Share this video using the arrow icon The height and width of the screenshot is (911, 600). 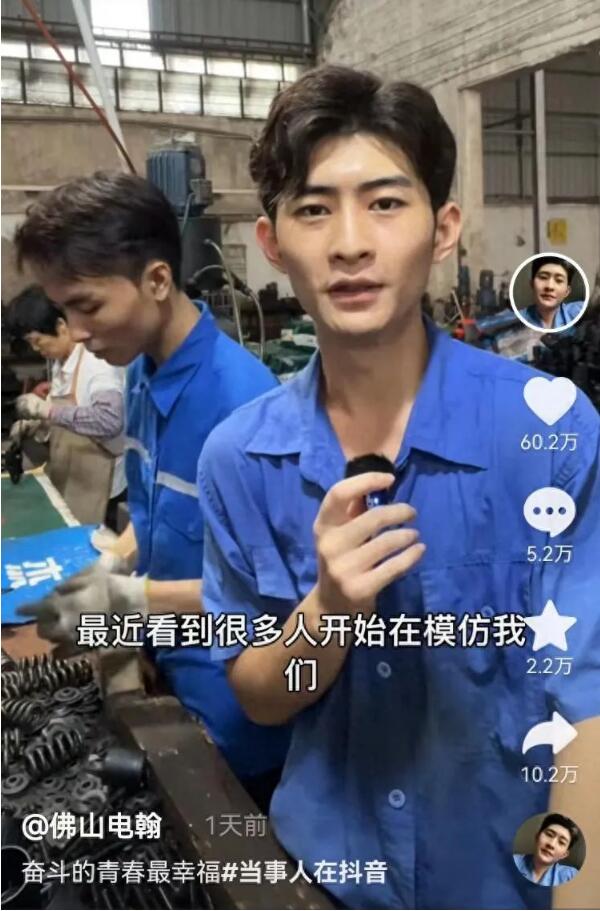(549, 735)
